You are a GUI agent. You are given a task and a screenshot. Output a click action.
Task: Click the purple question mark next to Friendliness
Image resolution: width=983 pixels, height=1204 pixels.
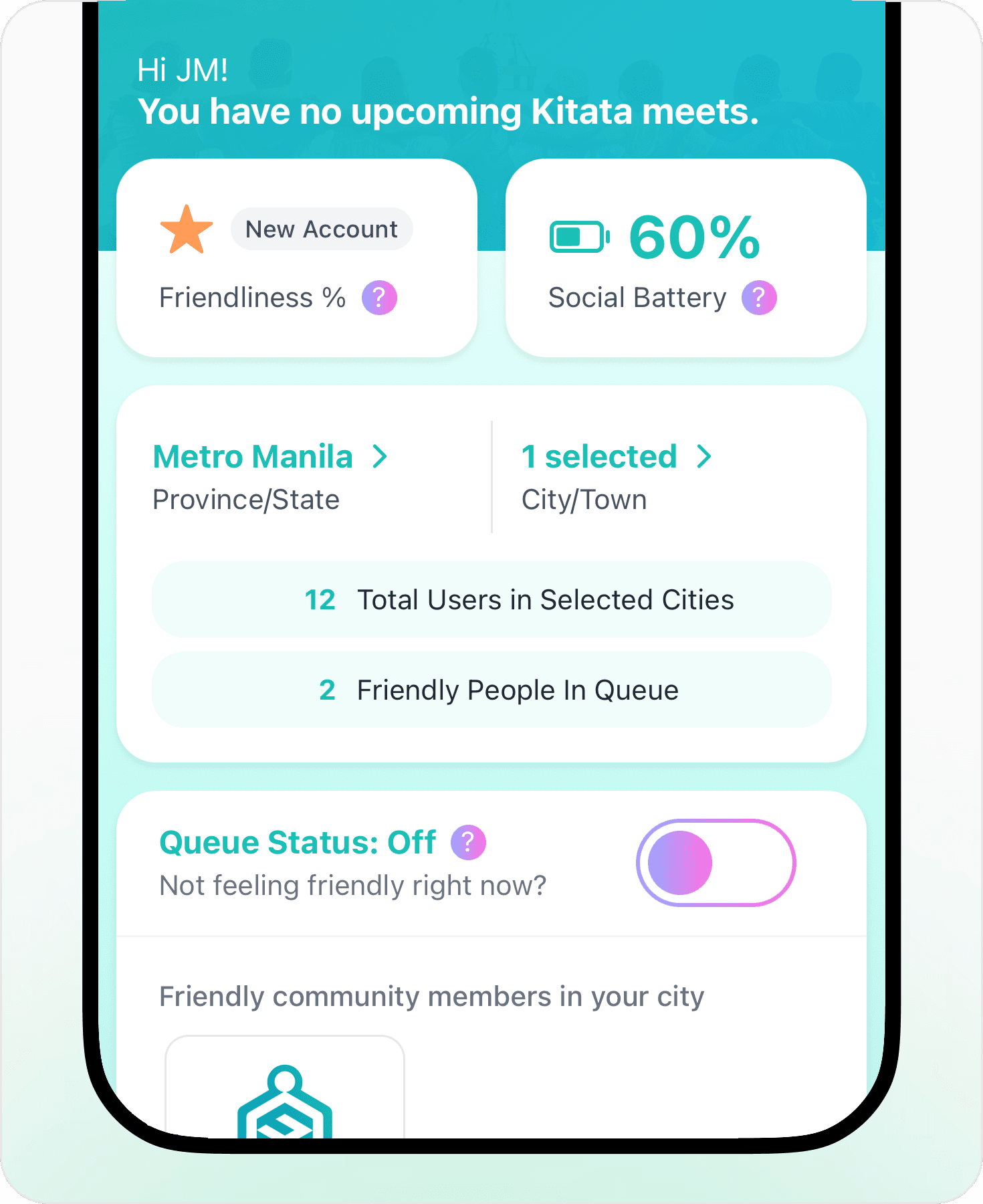click(x=379, y=298)
